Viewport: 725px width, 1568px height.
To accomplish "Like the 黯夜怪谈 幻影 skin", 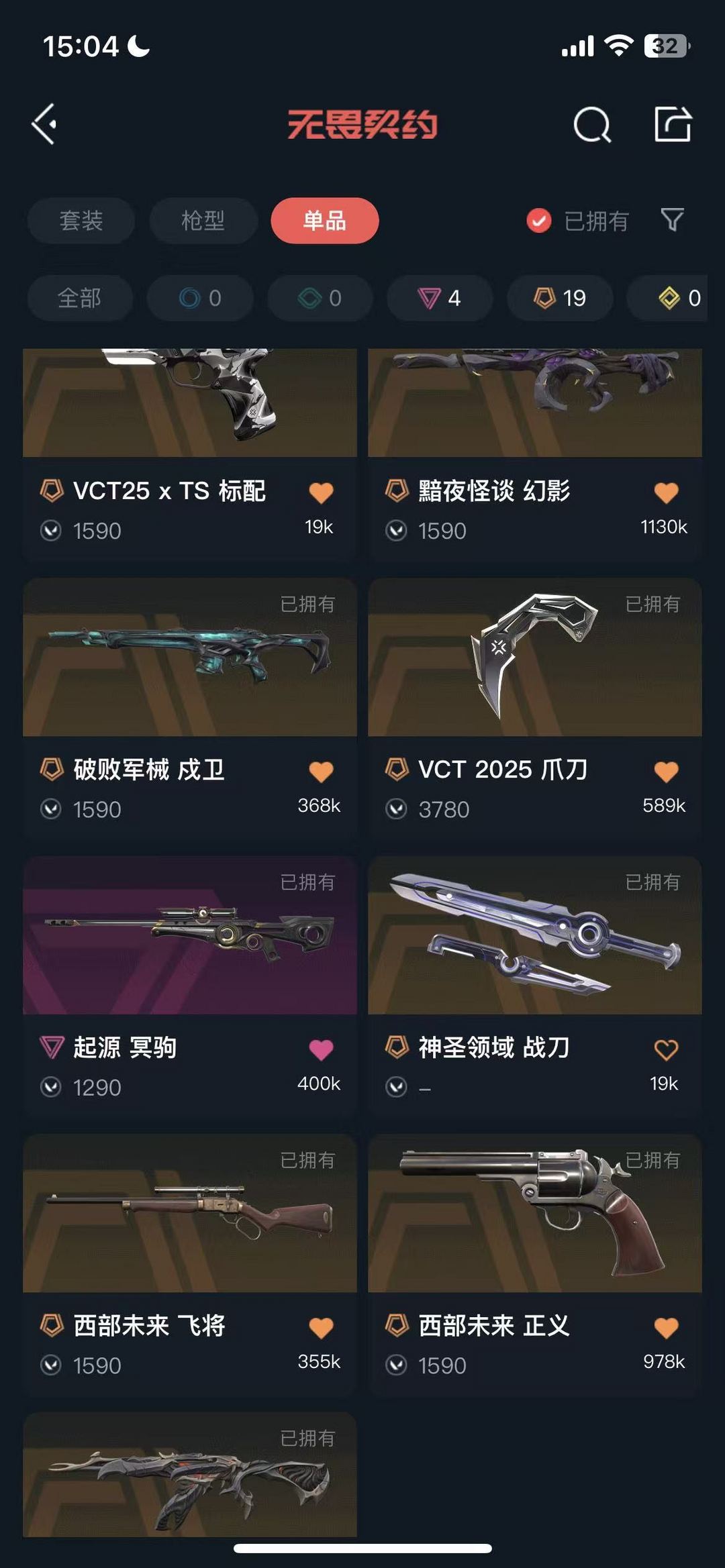I will click(x=666, y=493).
